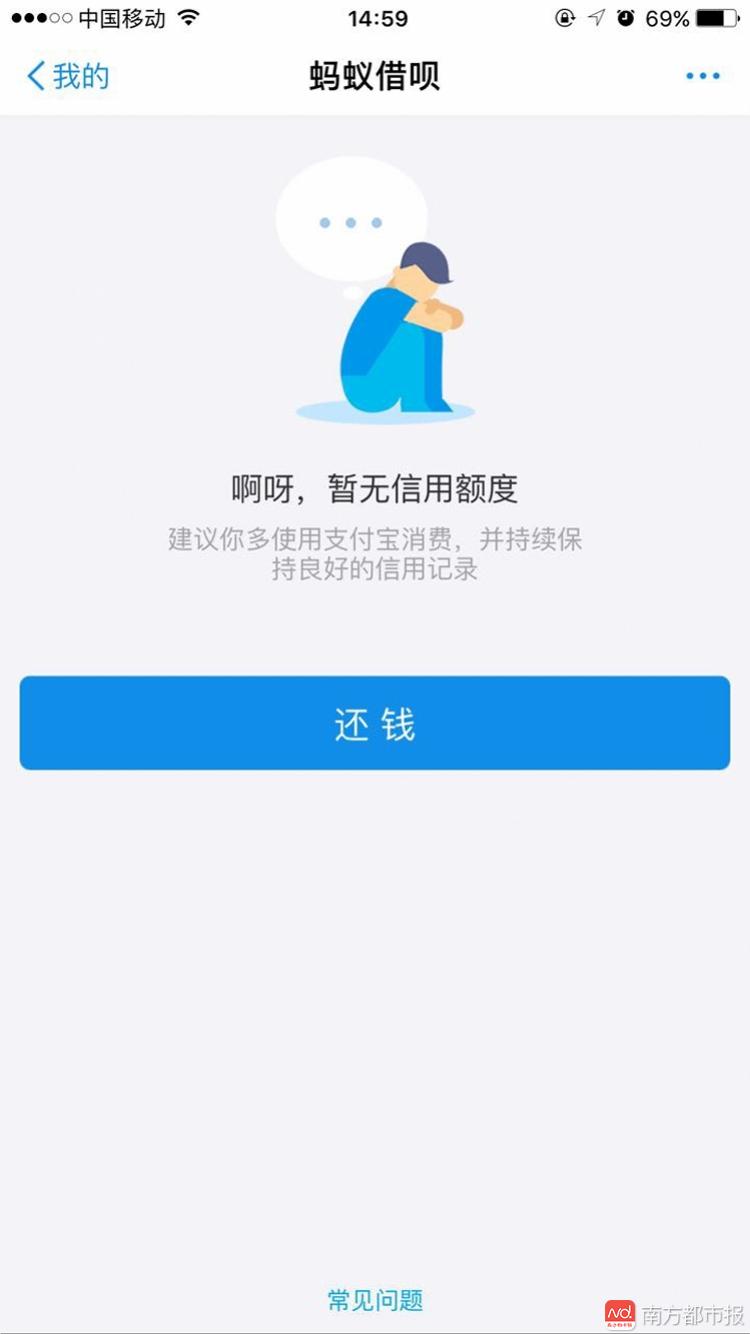Open the 常见问题 FAQ link
750x1334 pixels.
(375, 1301)
